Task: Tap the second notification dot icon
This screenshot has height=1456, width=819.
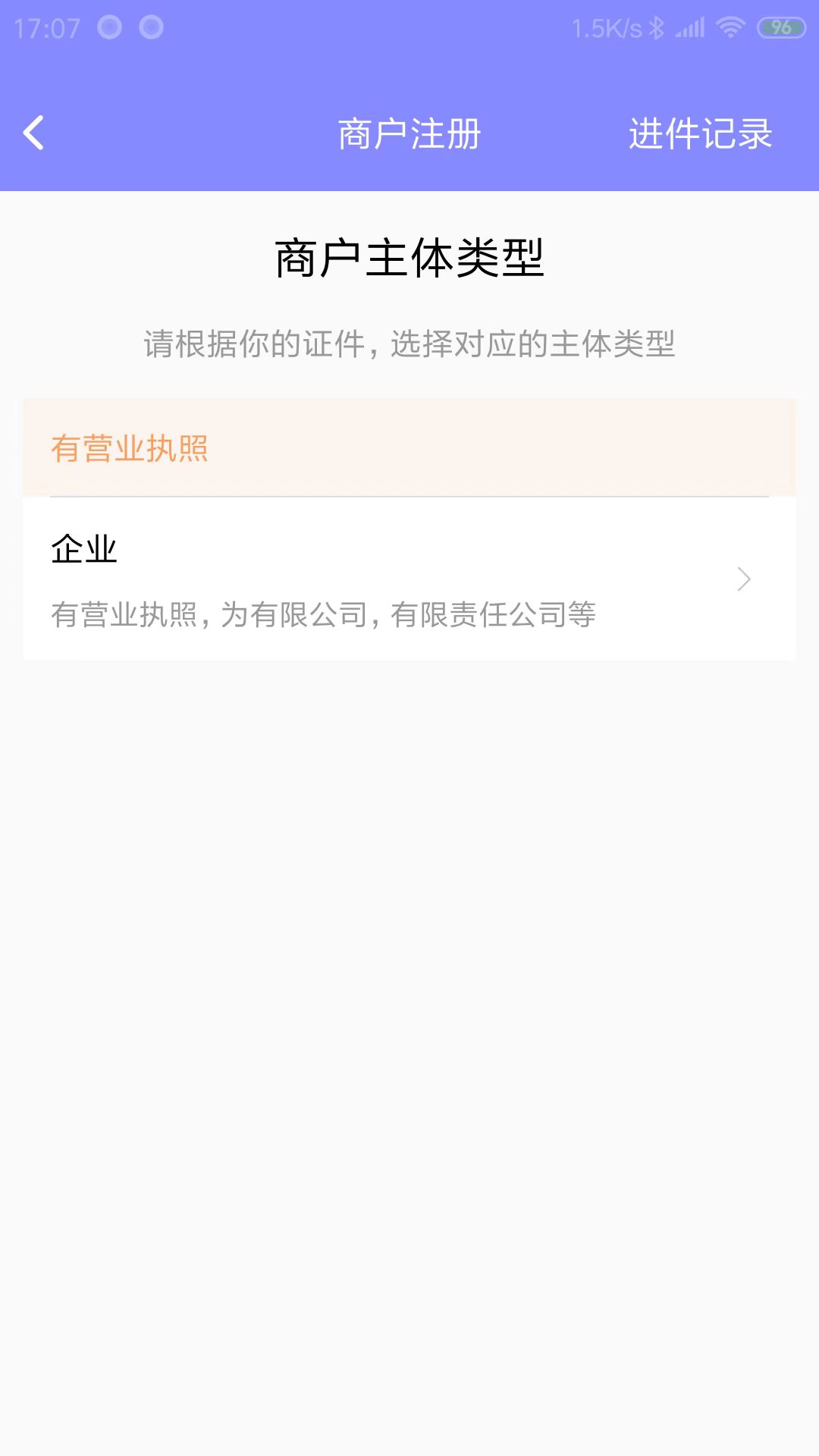Action: pyautogui.click(x=152, y=25)
